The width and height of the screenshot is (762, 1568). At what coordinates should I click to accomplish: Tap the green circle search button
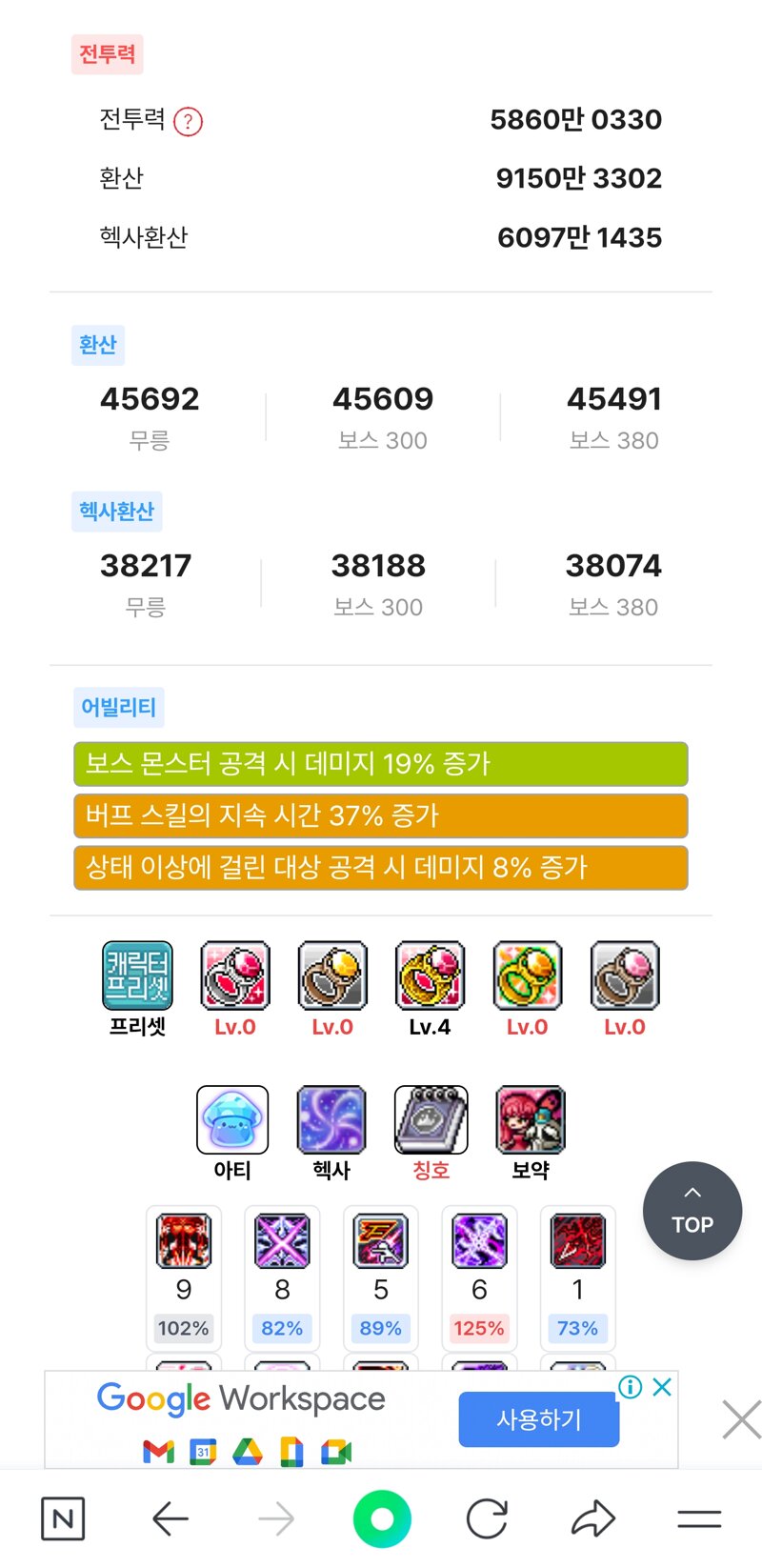(x=382, y=1518)
